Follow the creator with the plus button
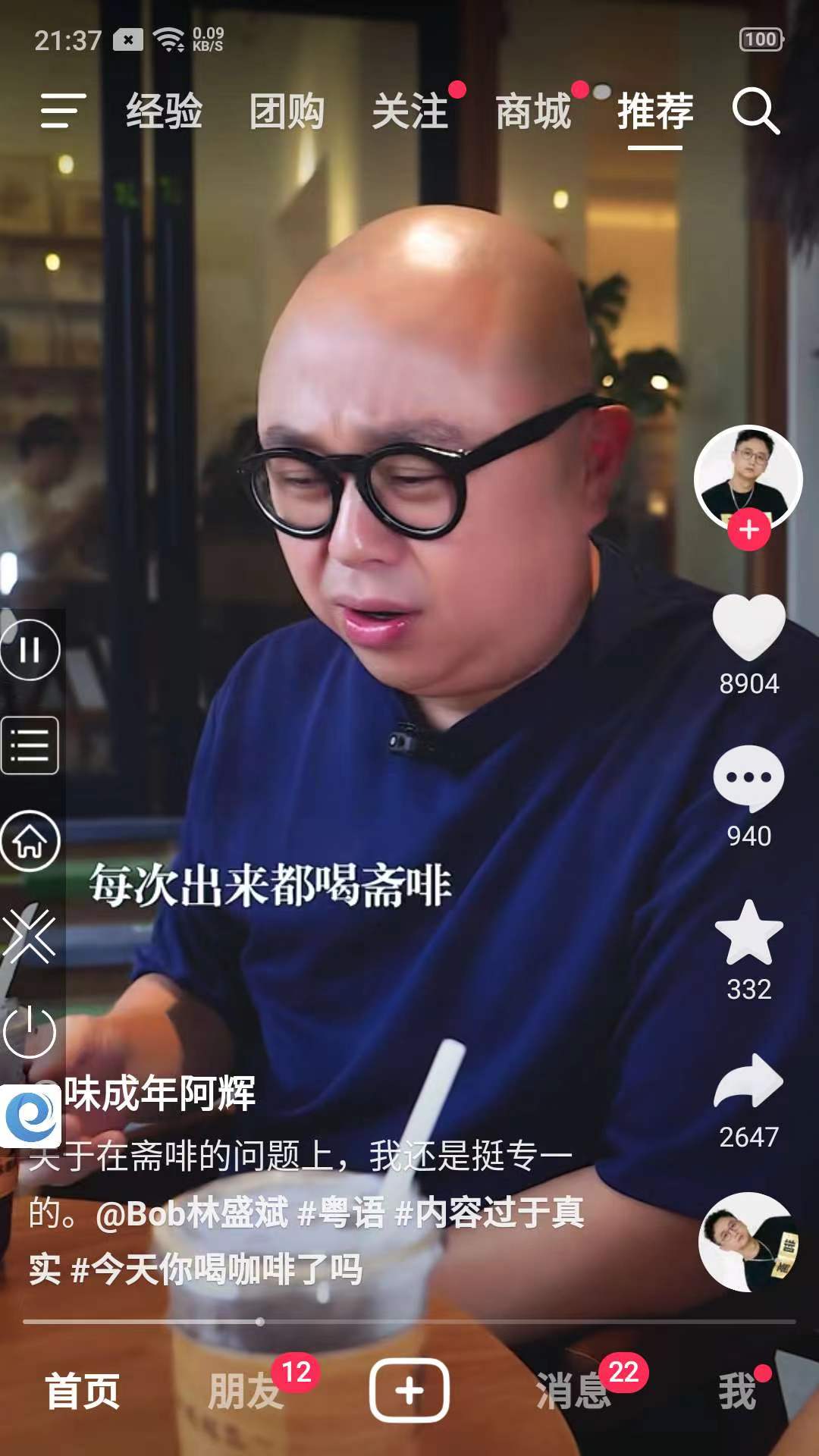819x1456 pixels. [749, 529]
